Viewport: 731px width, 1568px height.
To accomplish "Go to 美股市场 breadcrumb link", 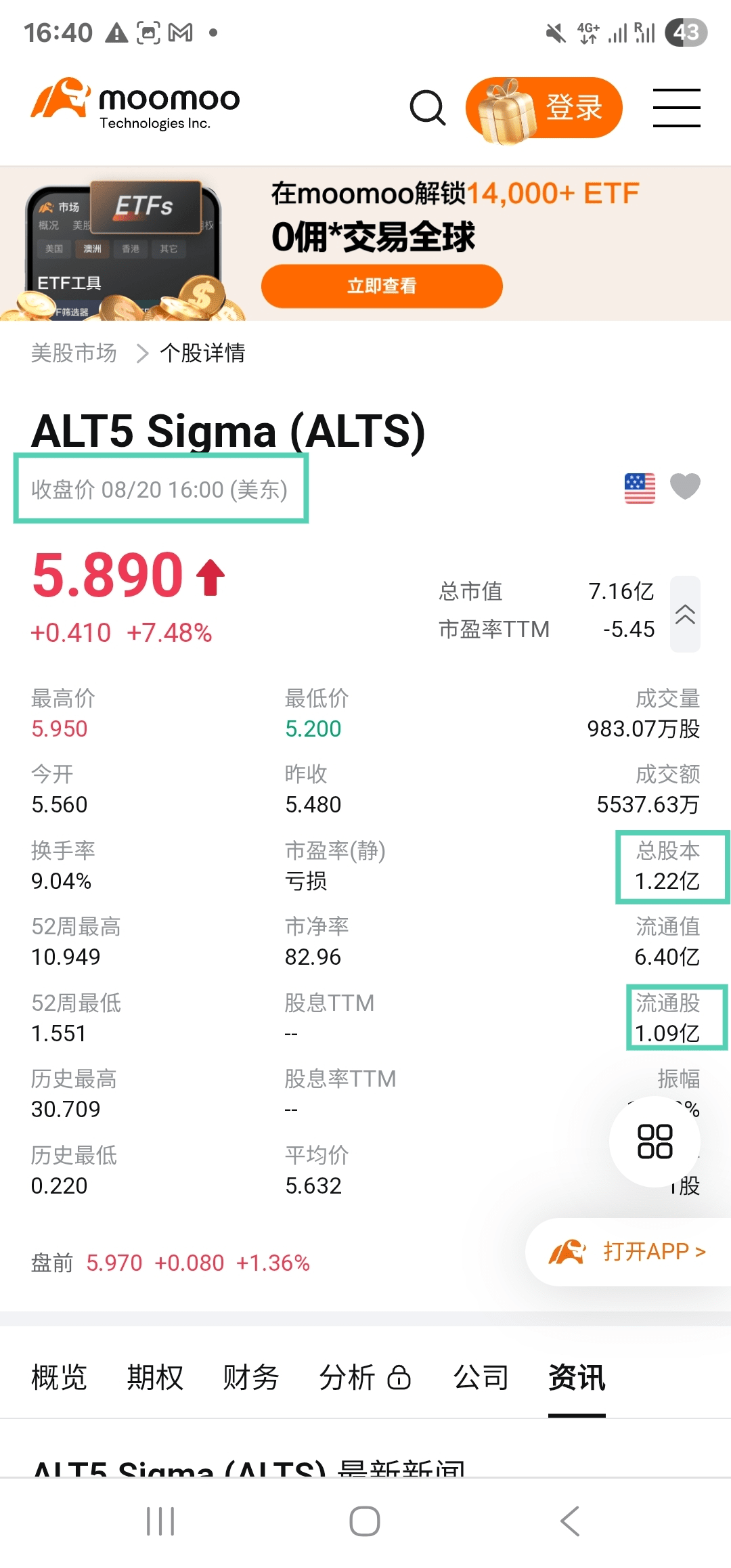I will coord(74,353).
